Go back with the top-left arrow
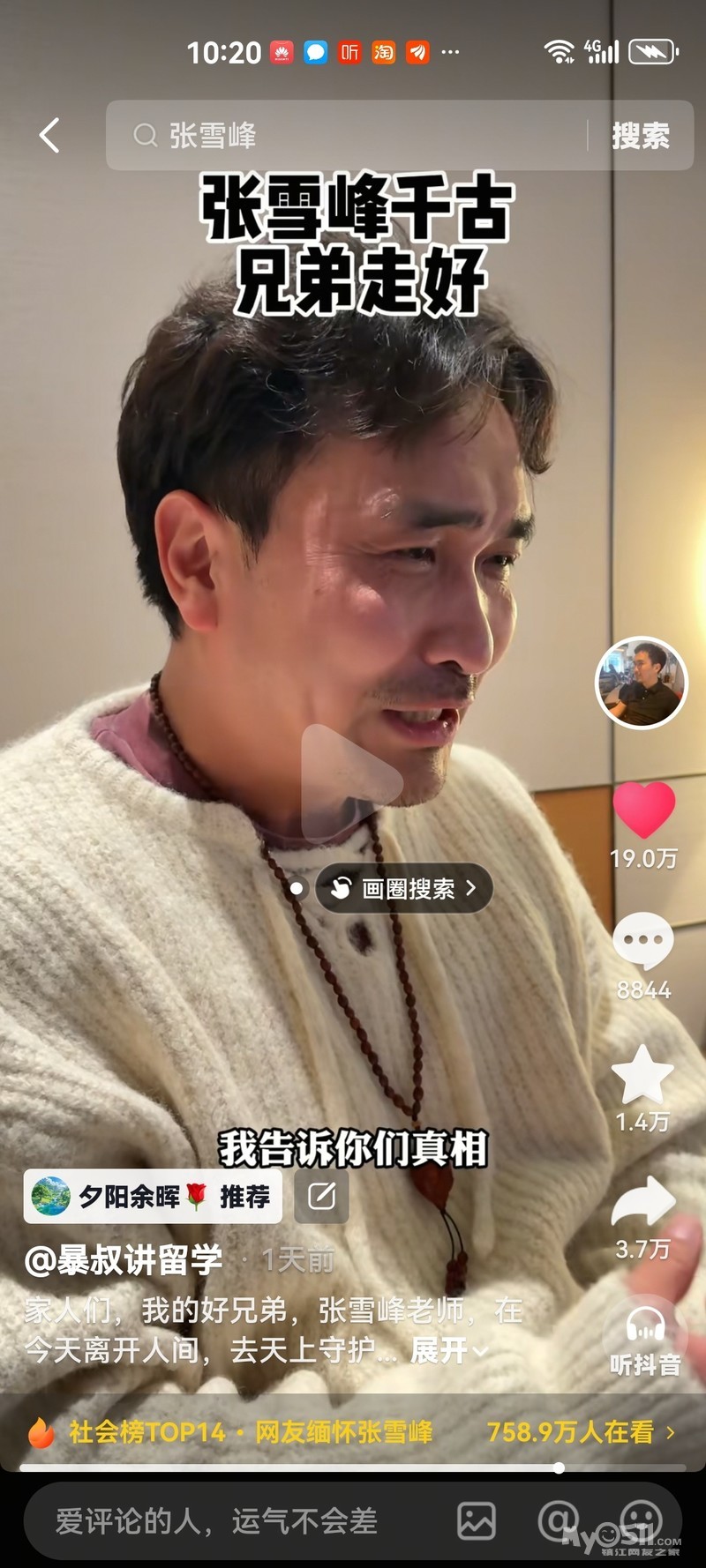The width and height of the screenshot is (706, 1568). [x=50, y=136]
